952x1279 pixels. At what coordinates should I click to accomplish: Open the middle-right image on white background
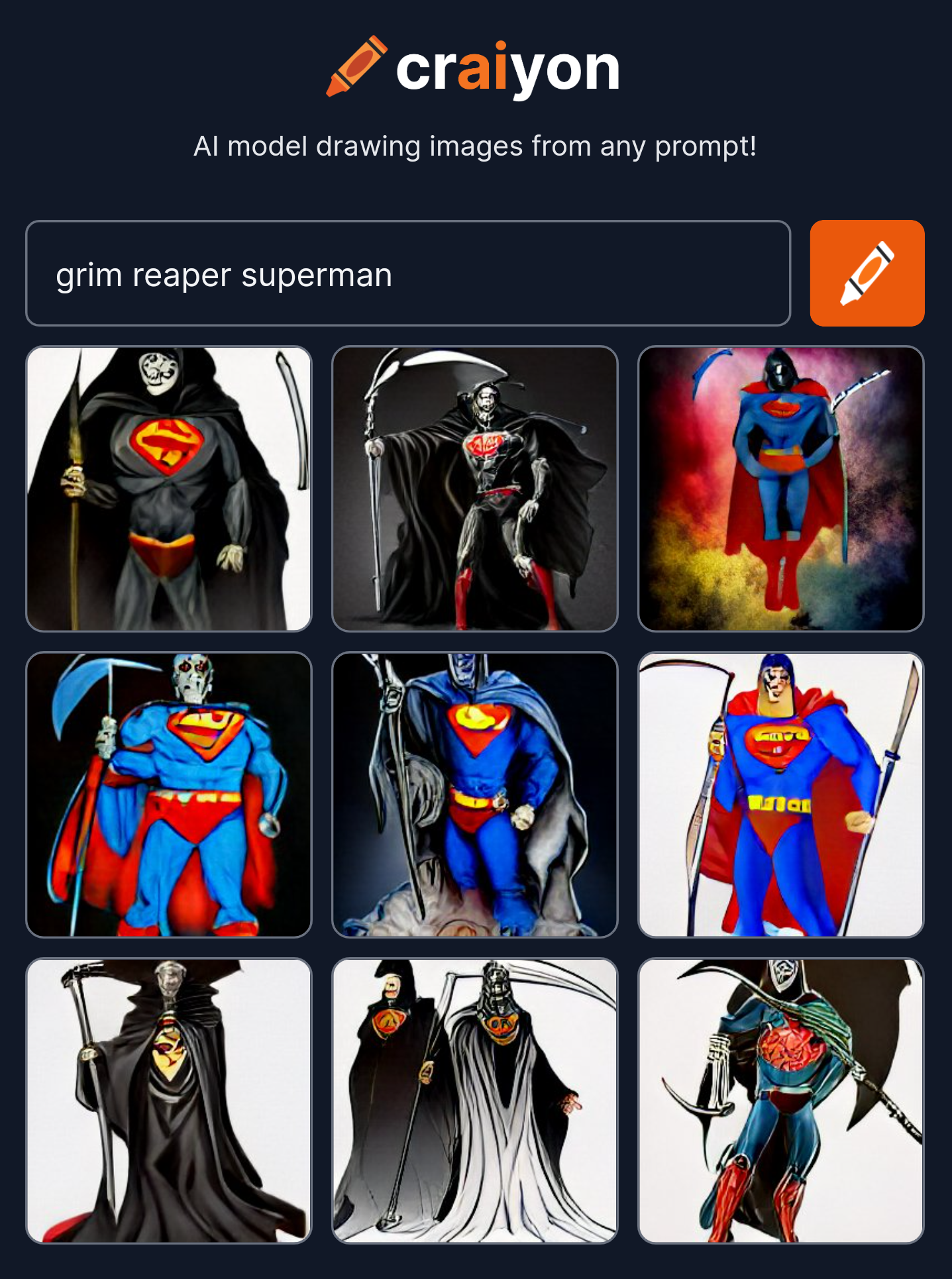pyautogui.click(x=780, y=795)
